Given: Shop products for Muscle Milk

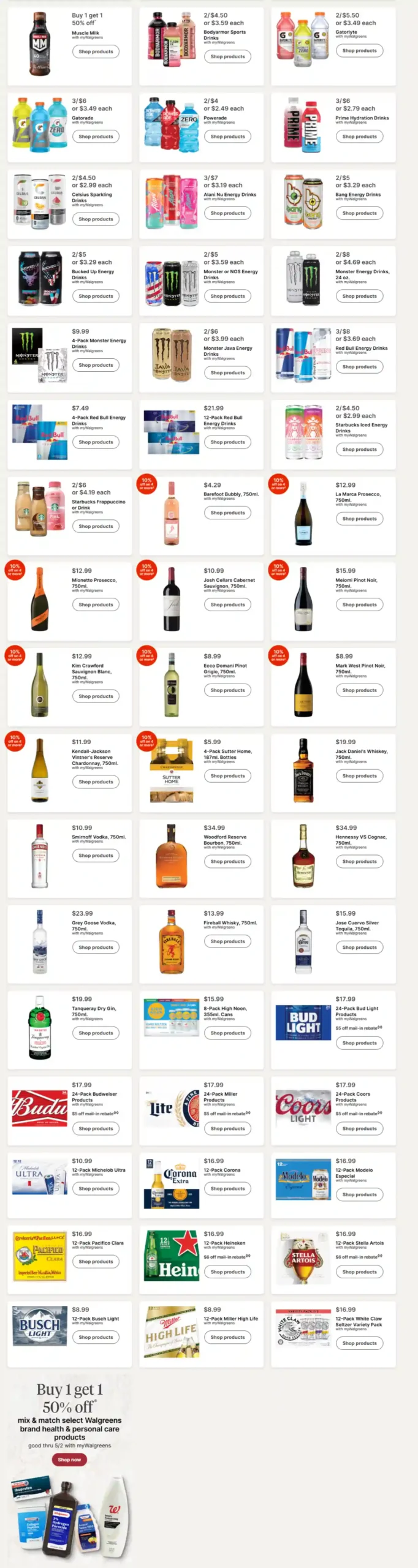Looking at the screenshot, I should pyautogui.click(x=96, y=51).
